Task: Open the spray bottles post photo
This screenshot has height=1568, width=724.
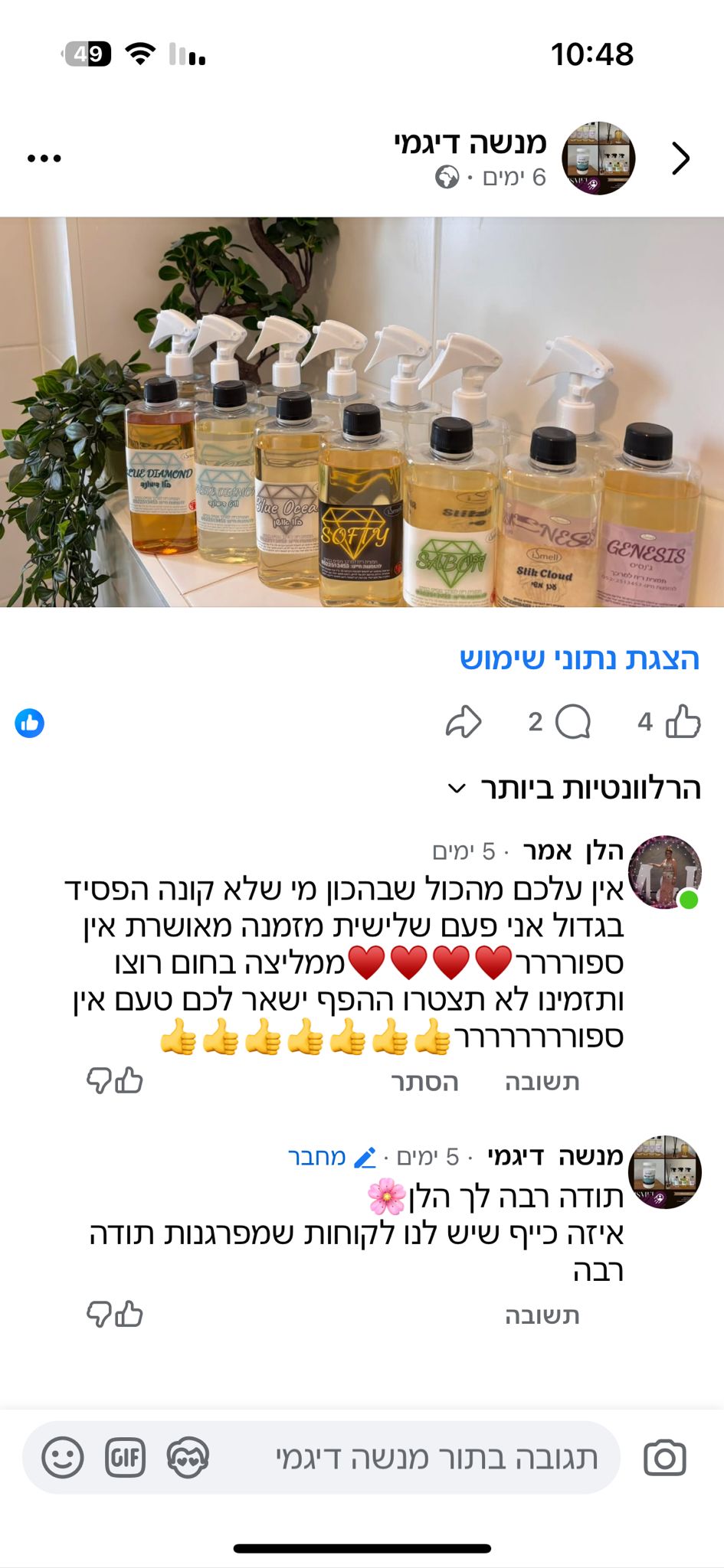Action: (362, 412)
